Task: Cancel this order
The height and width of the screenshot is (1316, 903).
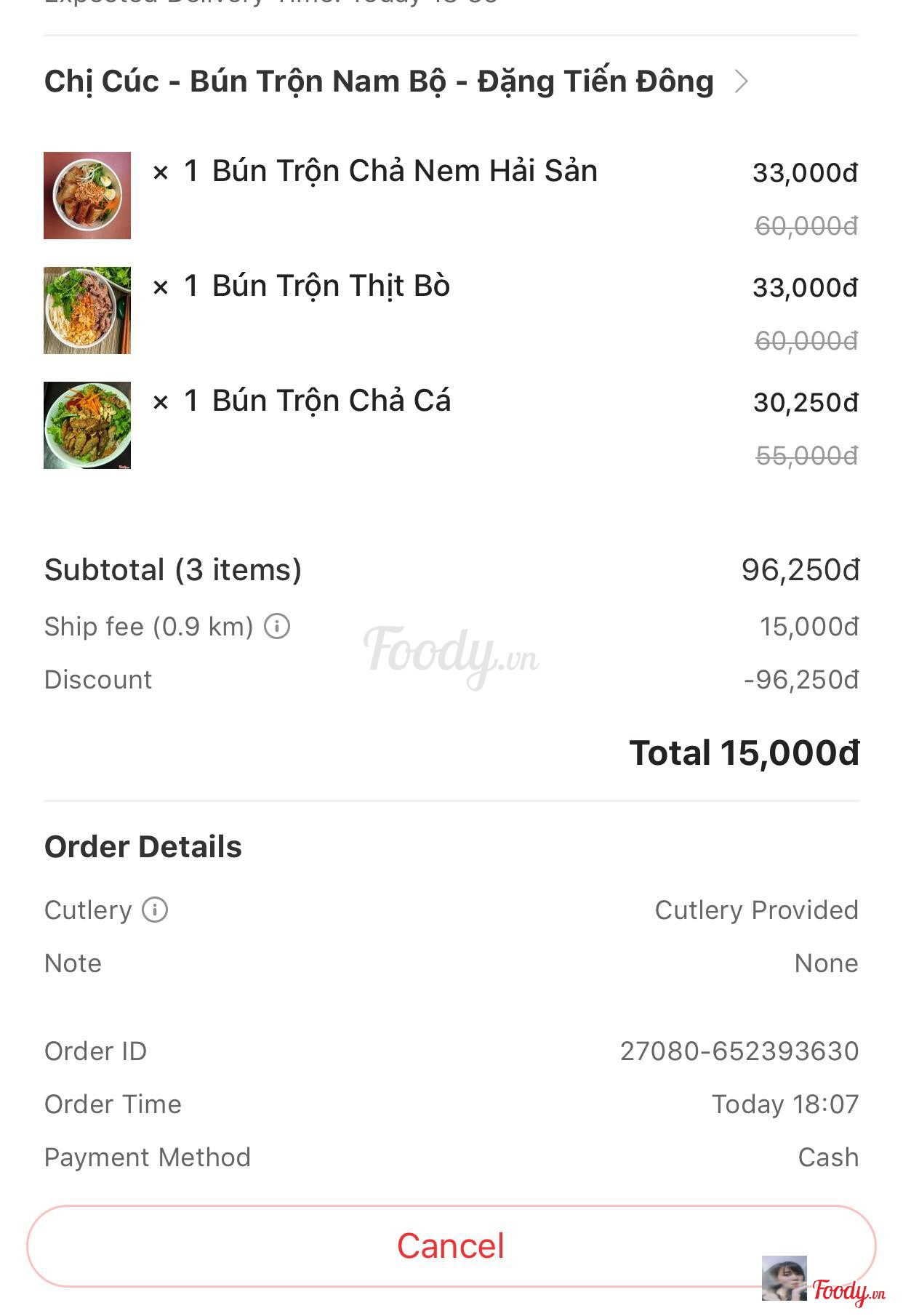Action: tap(451, 1246)
